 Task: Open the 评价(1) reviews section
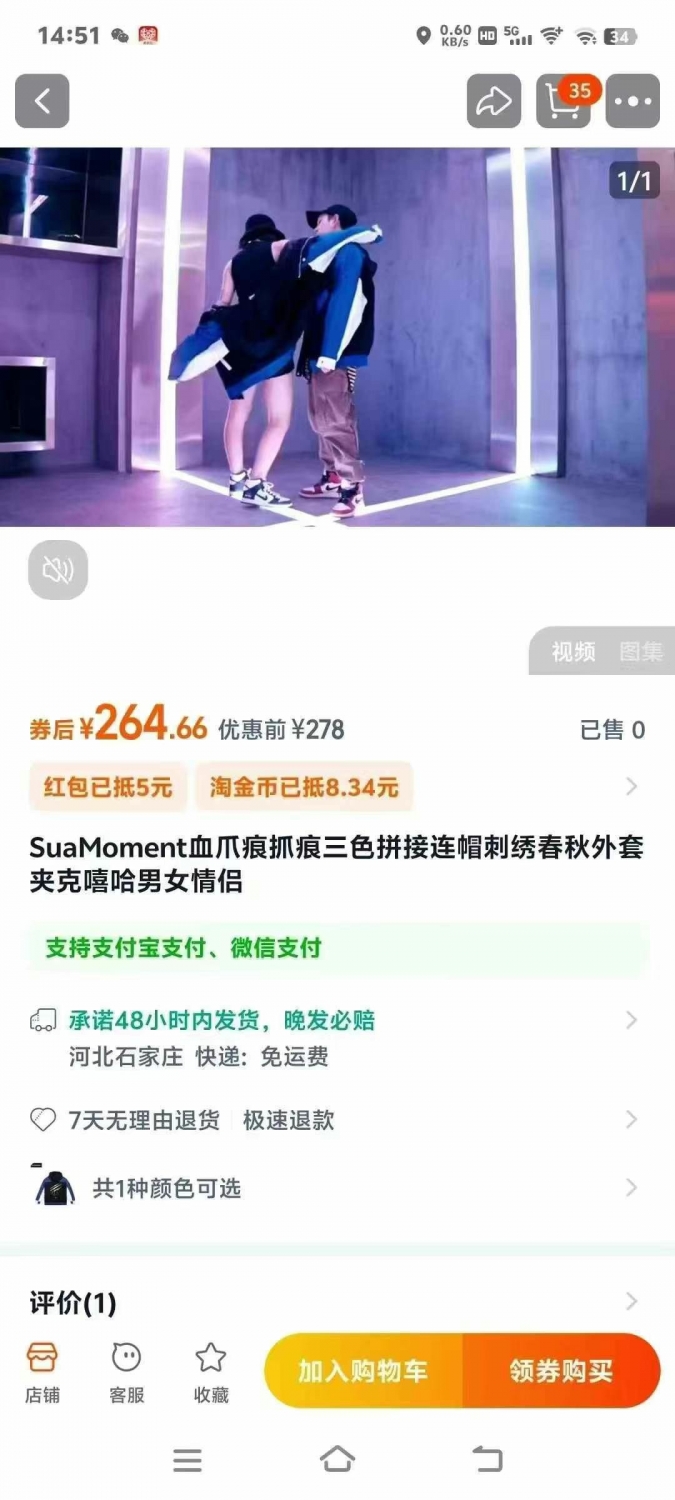click(x=337, y=1303)
